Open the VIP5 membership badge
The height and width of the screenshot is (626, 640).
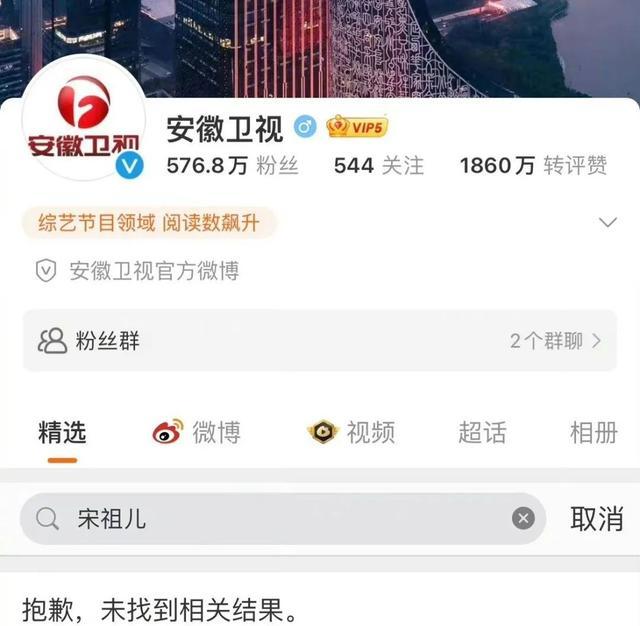pyautogui.click(x=357, y=128)
